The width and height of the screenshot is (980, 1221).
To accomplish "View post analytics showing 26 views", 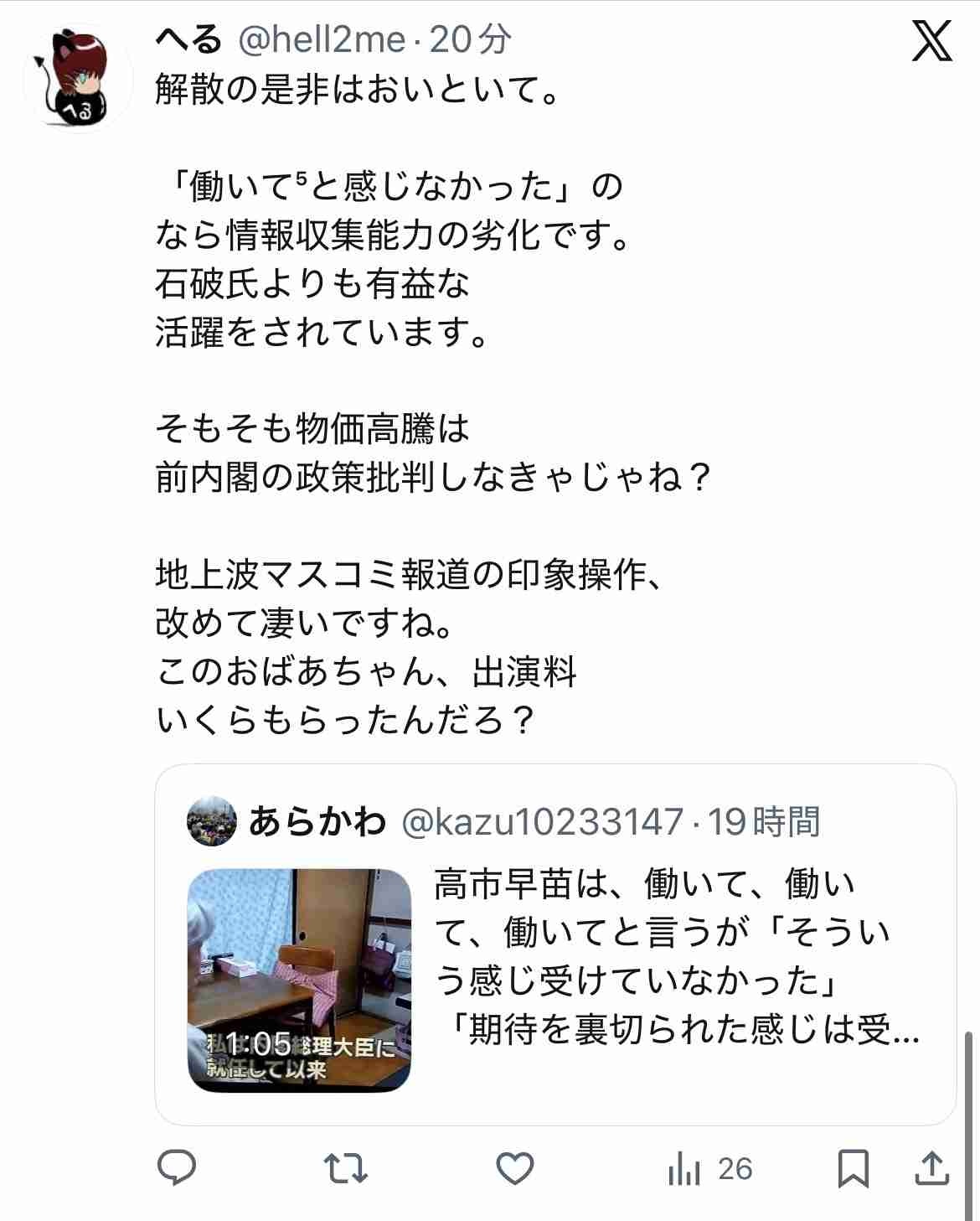I will click(x=709, y=1169).
